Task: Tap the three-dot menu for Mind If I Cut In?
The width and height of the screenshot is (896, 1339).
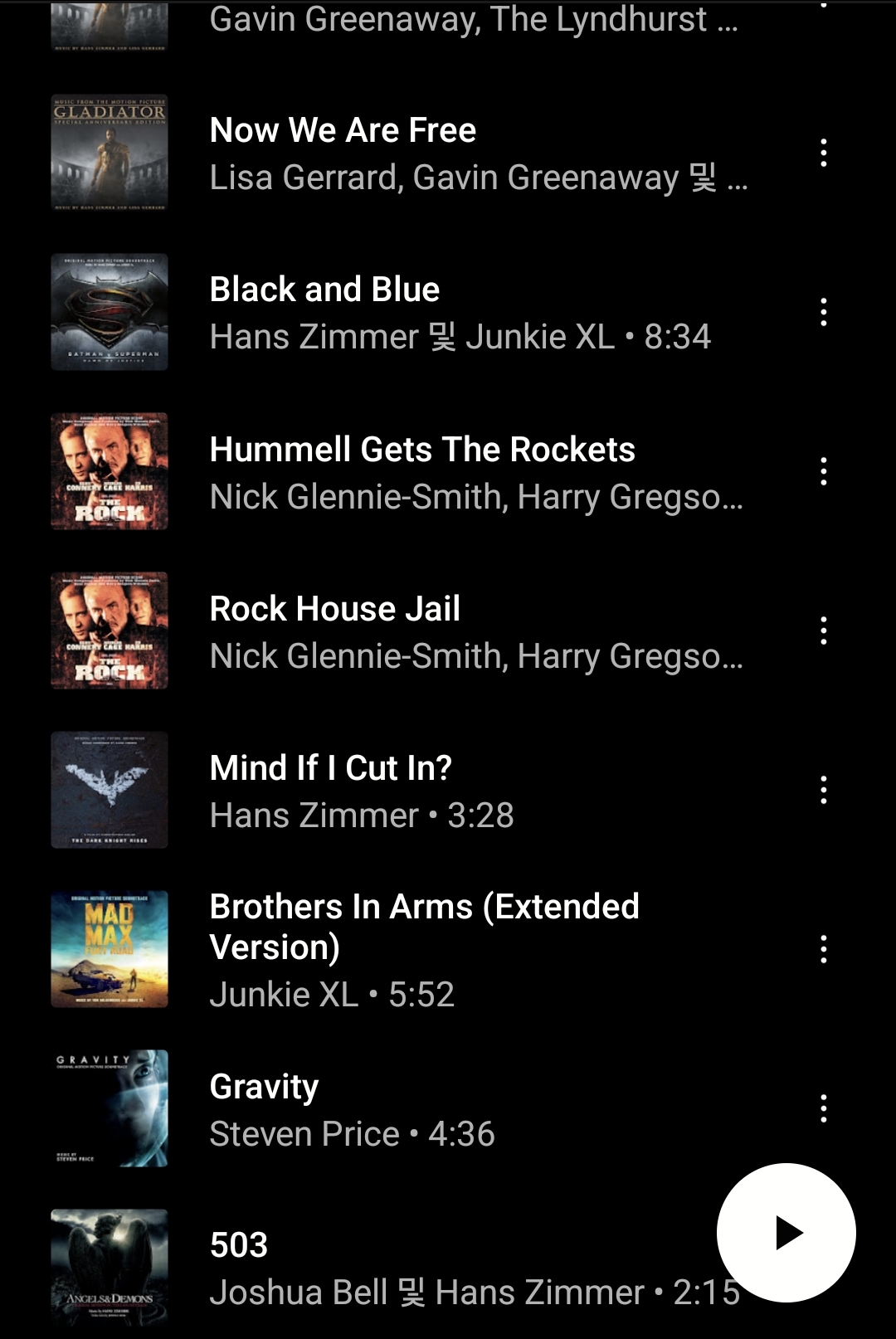Action: tap(823, 791)
